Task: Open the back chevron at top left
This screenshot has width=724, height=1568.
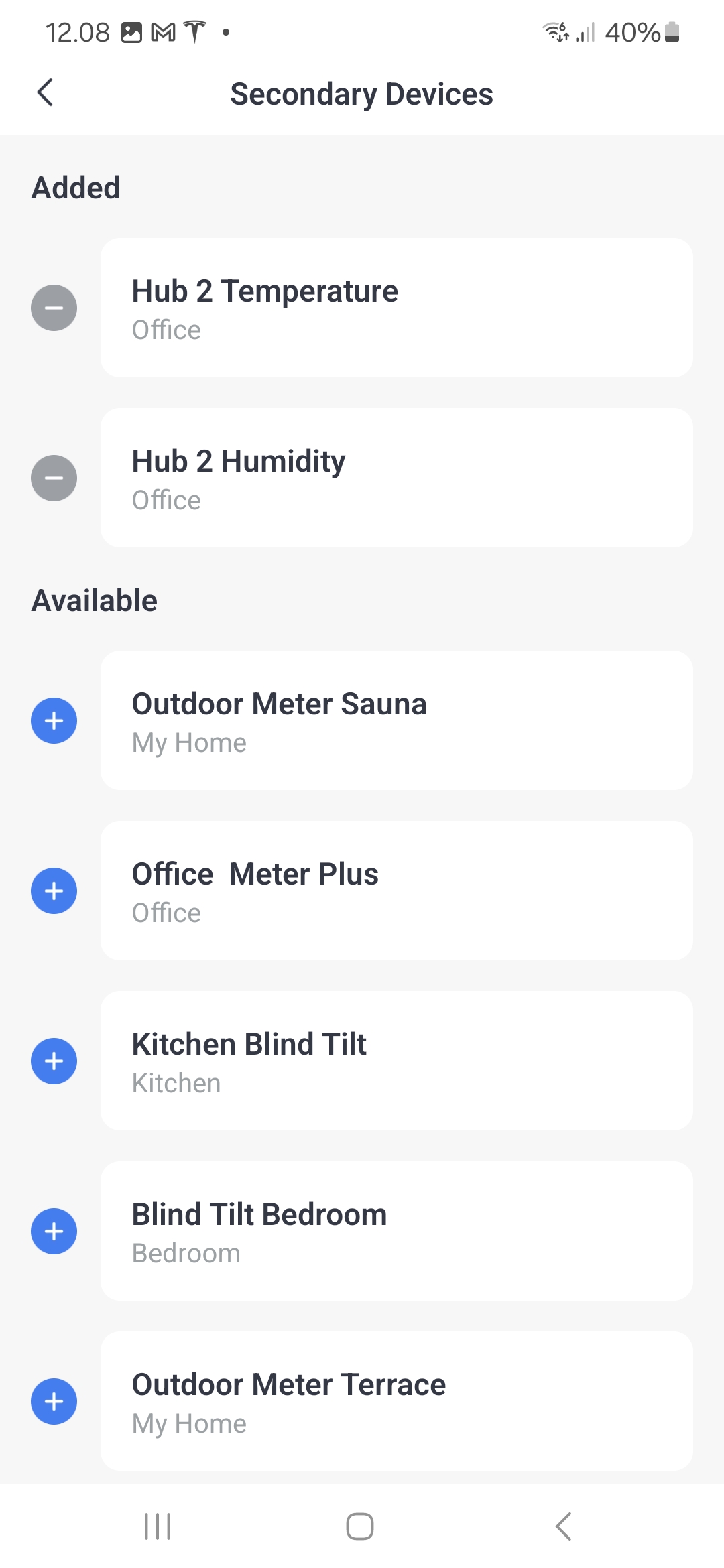Action: 46,93
